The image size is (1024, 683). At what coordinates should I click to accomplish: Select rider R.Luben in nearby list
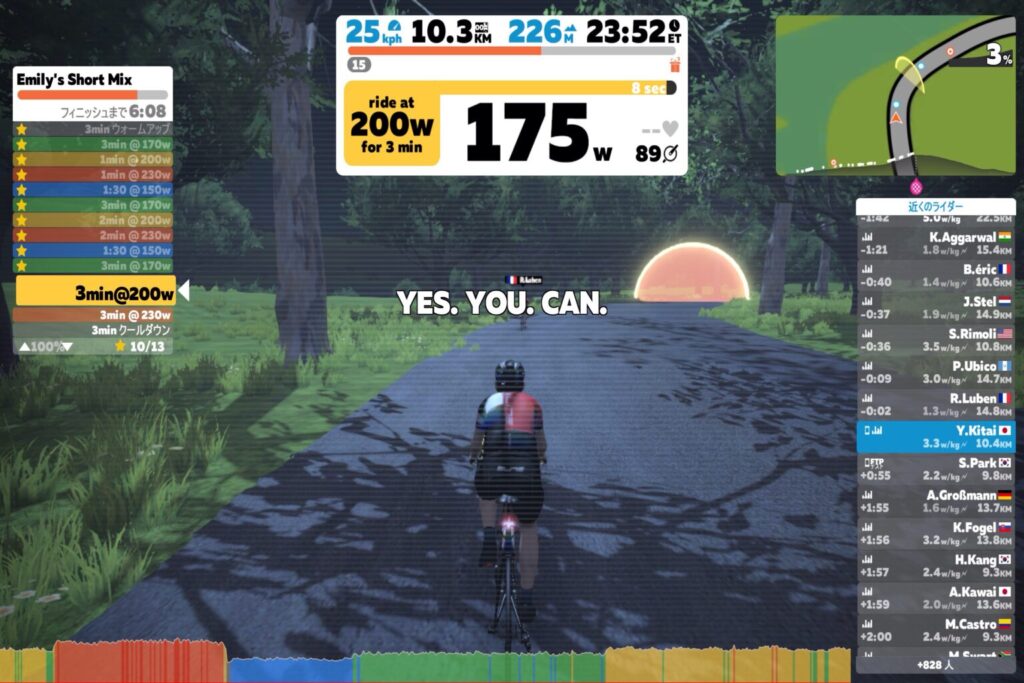(x=935, y=404)
